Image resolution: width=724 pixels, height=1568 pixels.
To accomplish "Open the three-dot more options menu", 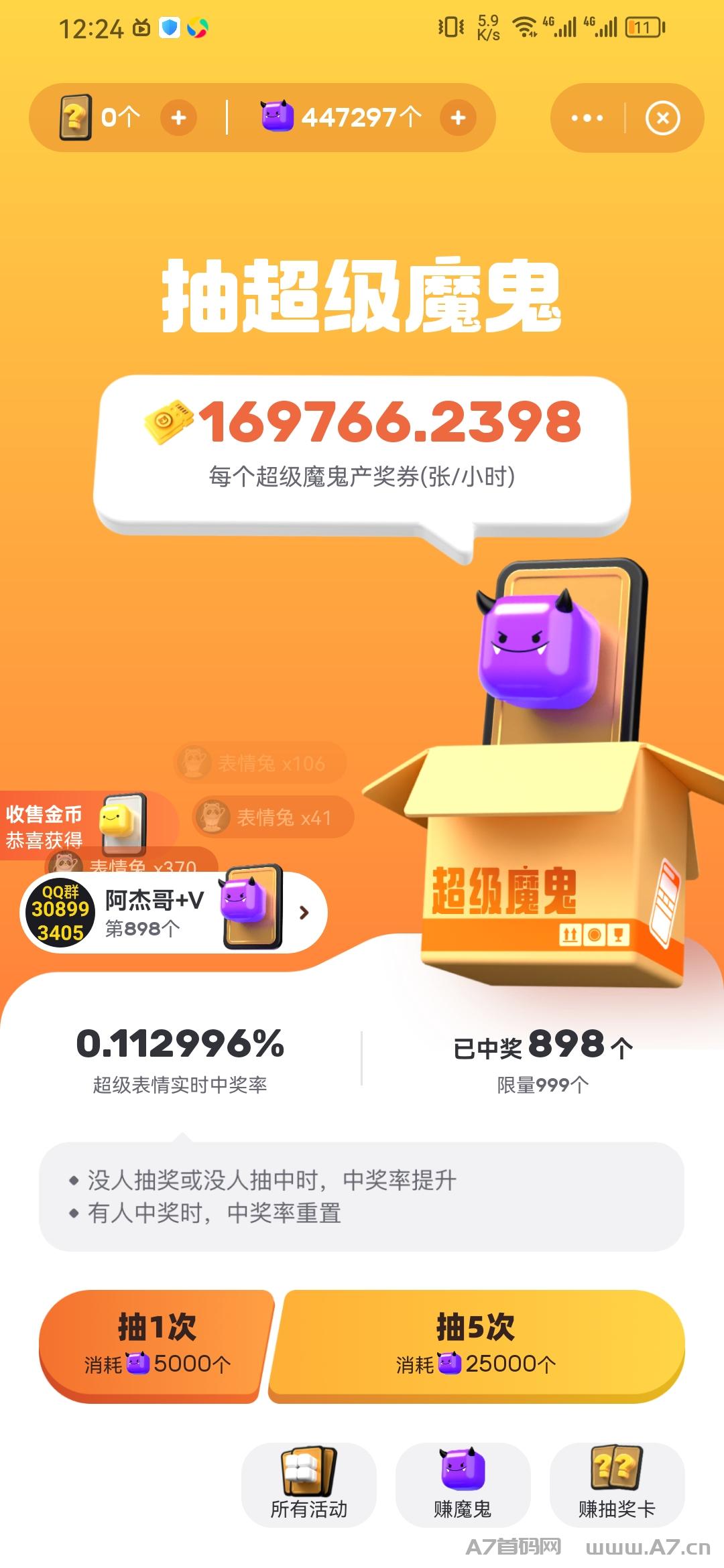I will point(587,118).
